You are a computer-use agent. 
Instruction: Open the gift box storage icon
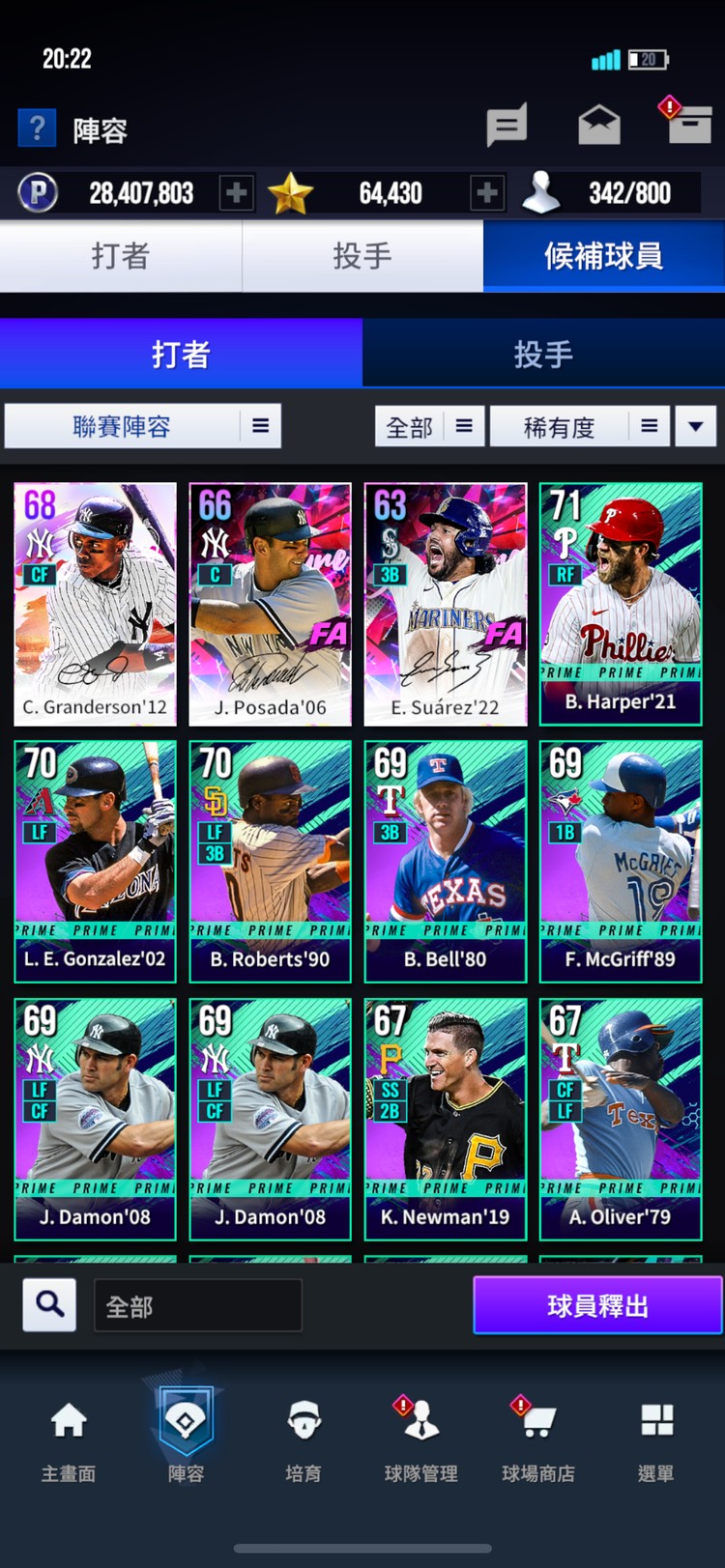[x=688, y=124]
